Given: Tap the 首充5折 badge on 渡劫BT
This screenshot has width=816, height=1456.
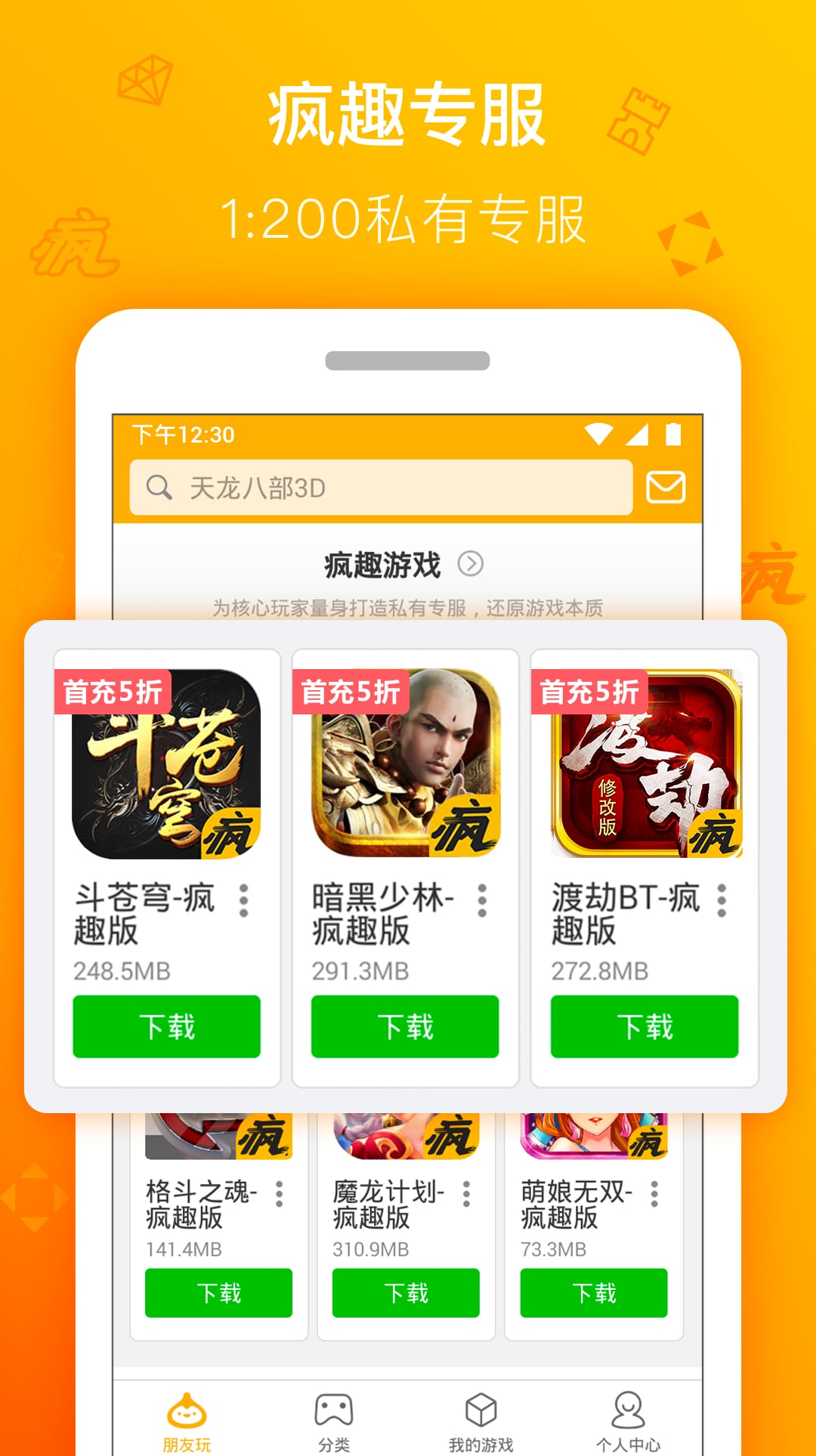Looking at the screenshot, I should click(588, 689).
